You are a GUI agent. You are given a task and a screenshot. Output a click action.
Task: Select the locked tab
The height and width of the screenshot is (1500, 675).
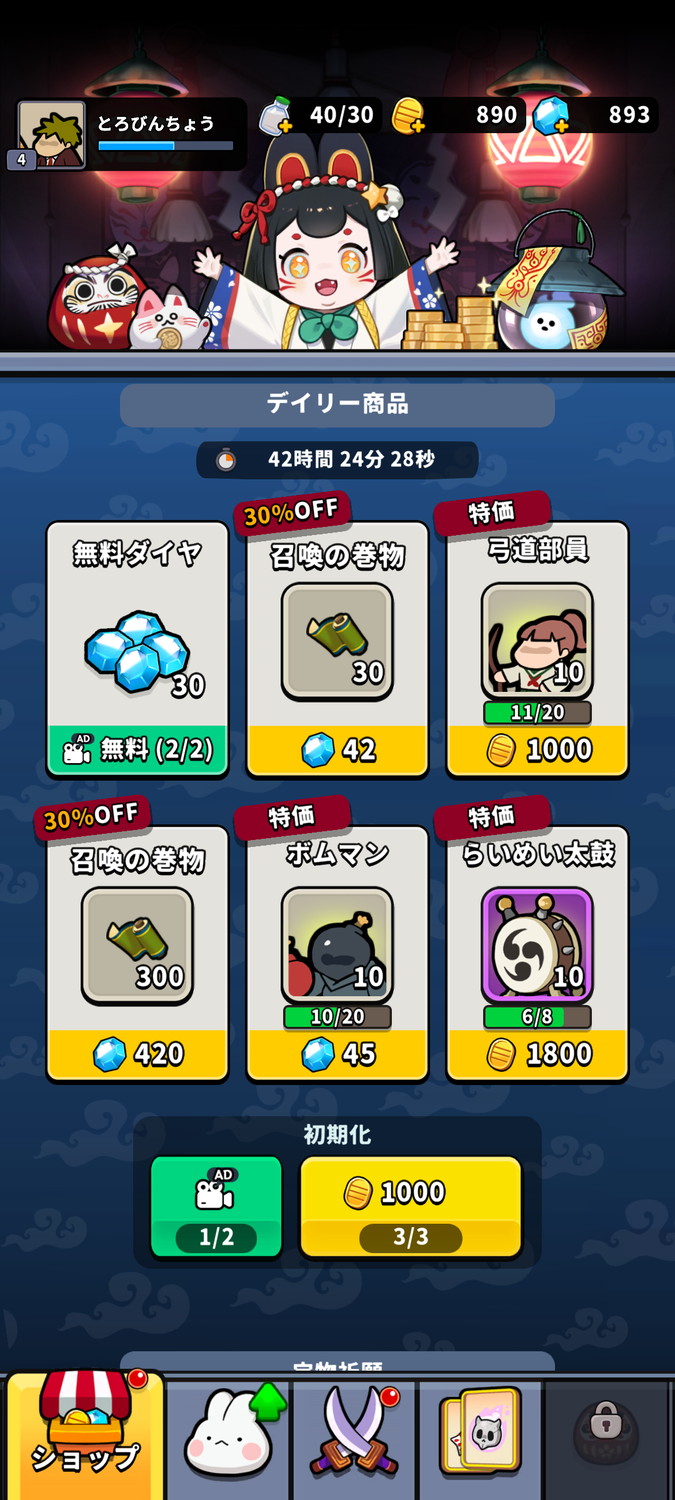[x=607, y=1438]
